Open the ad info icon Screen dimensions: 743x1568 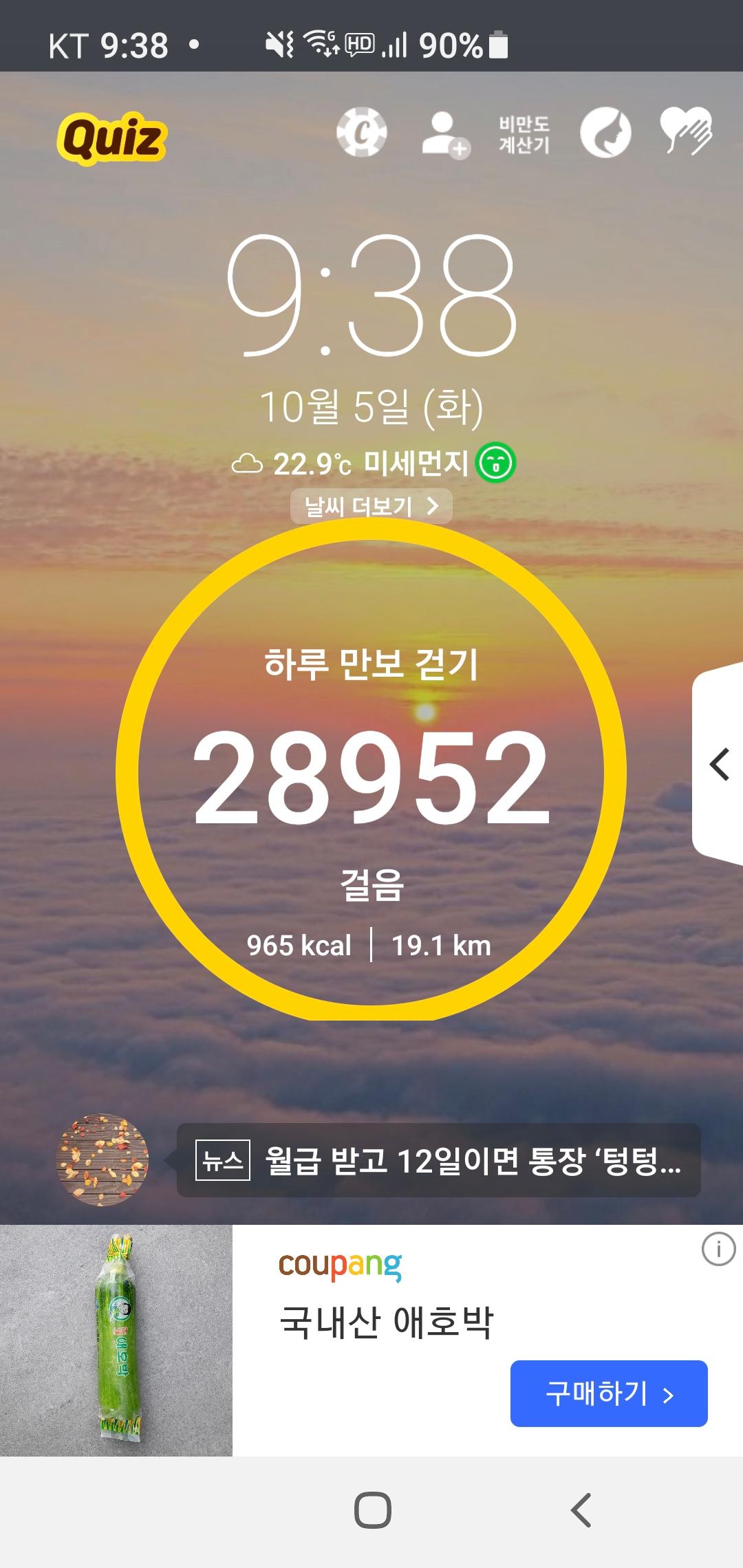[x=718, y=1249]
